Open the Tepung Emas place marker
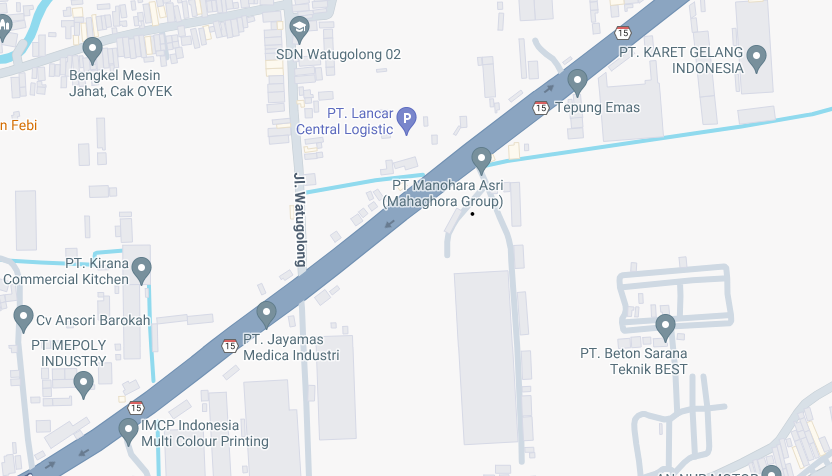The width and height of the screenshot is (832, 476). point(577,81)
